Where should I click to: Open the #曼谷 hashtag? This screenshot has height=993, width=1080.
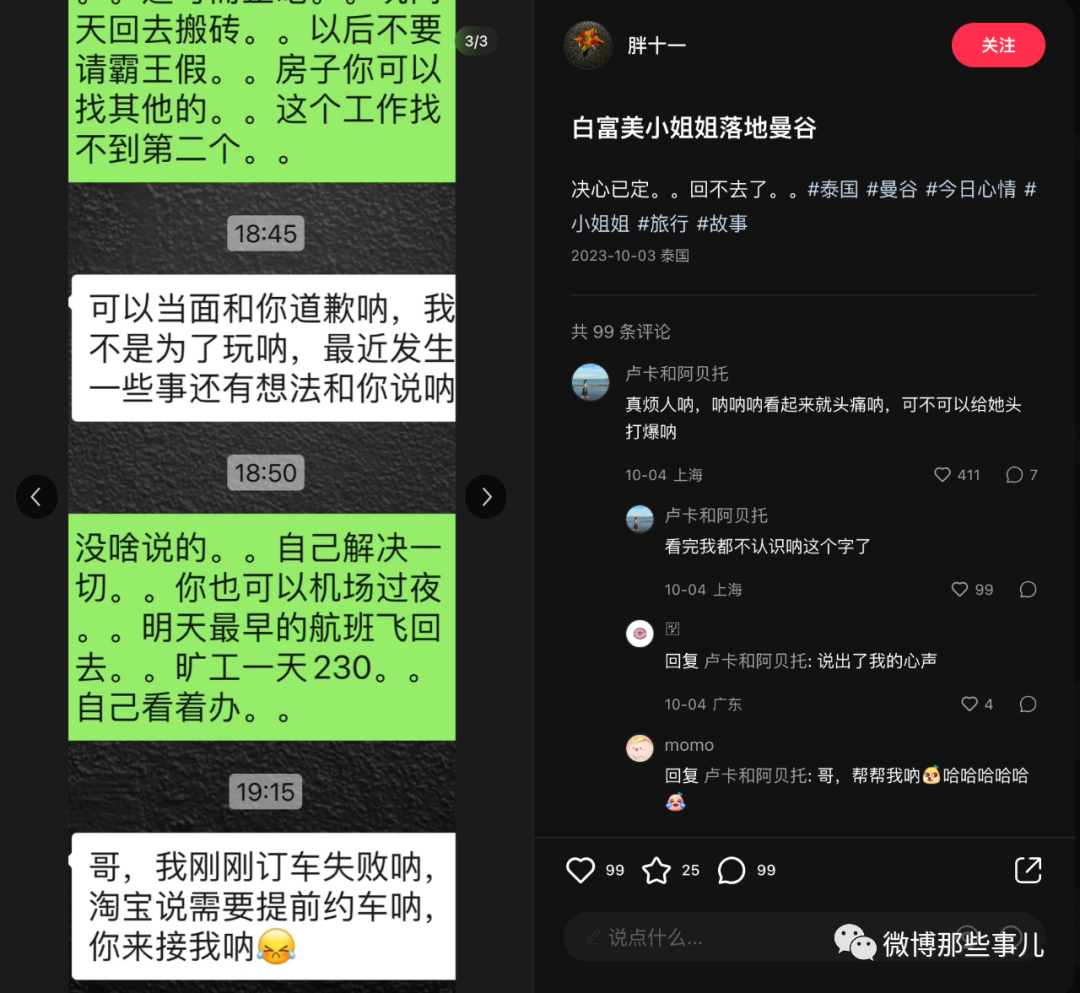891,189
